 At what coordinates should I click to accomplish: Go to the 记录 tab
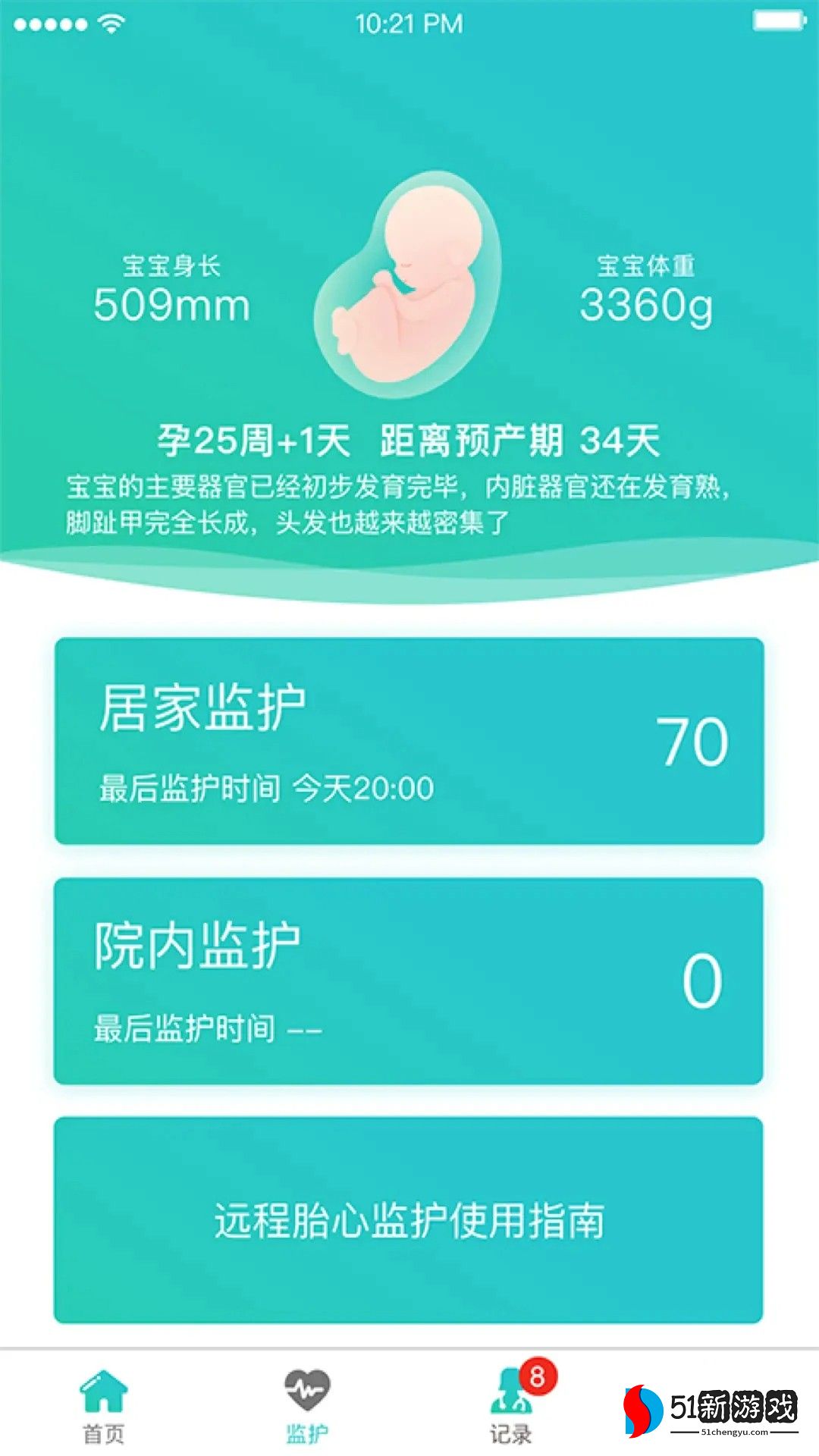pyautogui.click(x=511, y=1405)
